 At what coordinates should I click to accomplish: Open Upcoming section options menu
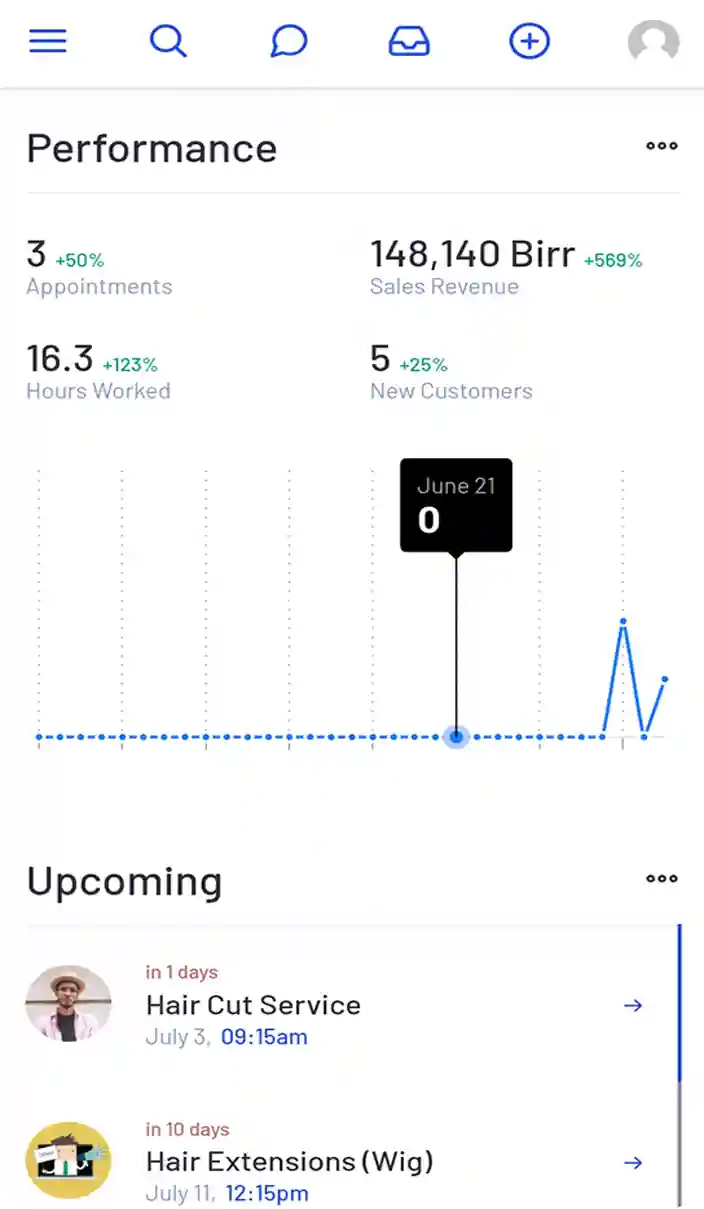[661, 879]
